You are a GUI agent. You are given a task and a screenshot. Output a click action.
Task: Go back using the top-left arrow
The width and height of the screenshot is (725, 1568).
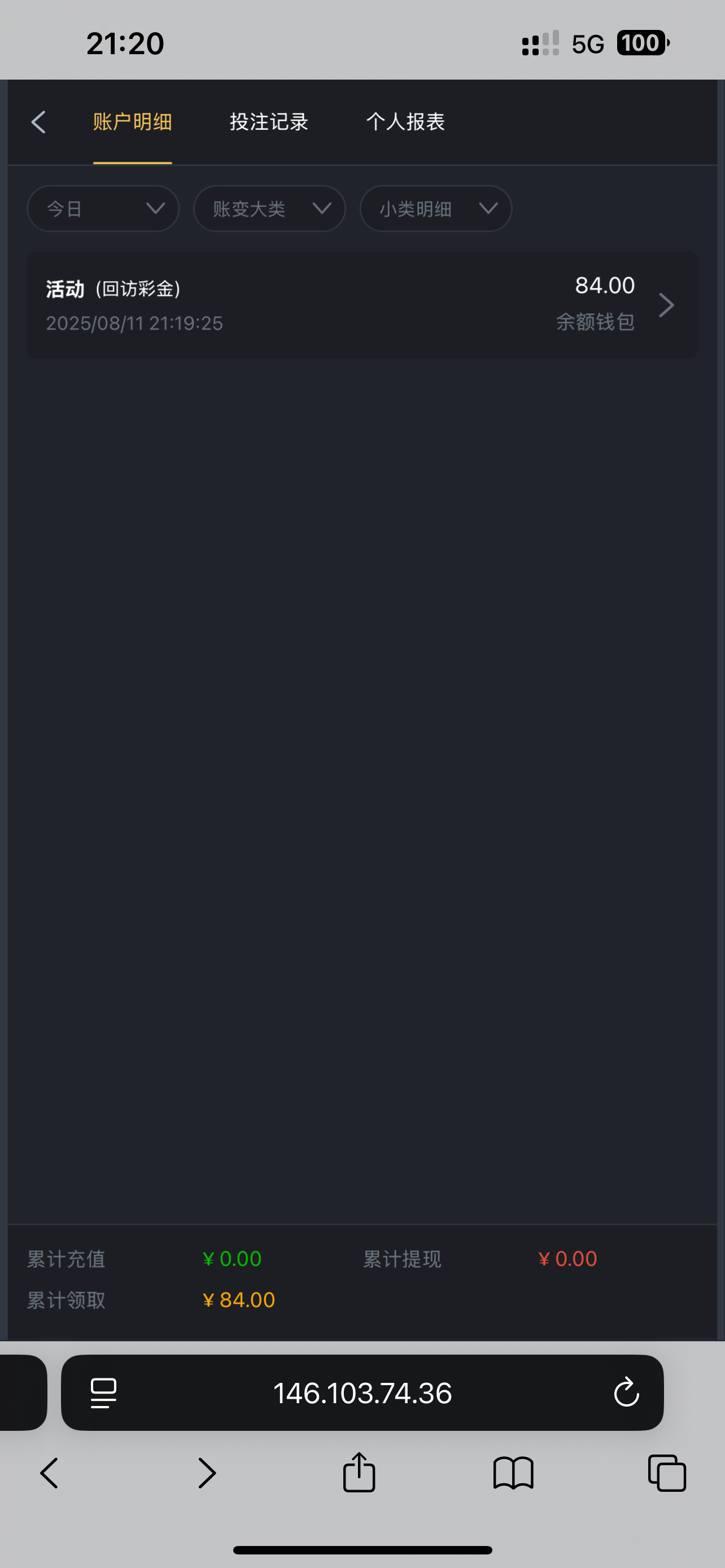pyautogui.click(x=38, y=122)
